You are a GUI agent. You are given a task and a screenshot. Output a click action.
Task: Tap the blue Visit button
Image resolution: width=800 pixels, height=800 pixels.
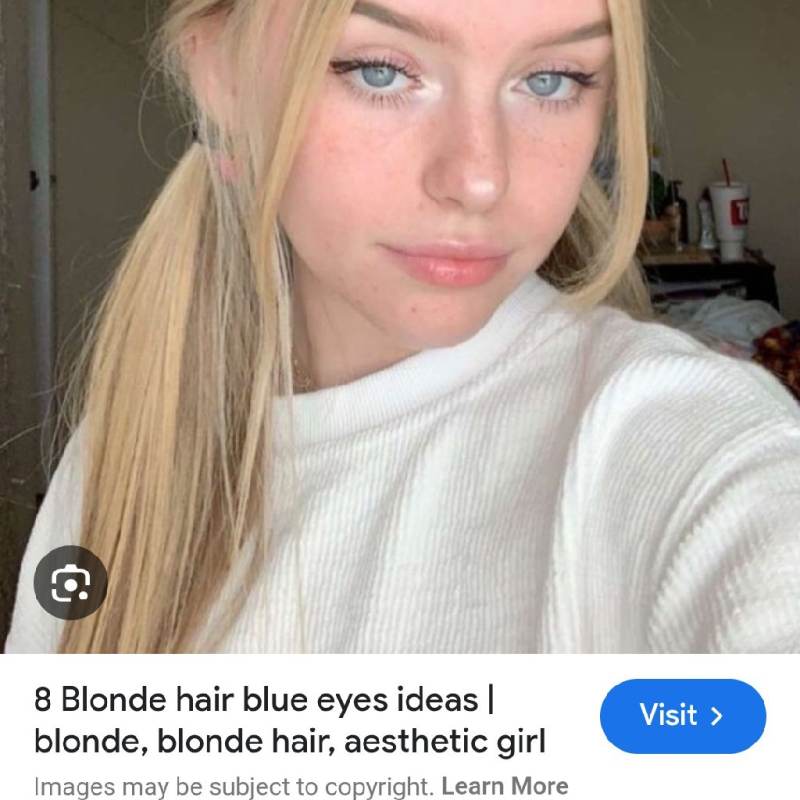682,716
